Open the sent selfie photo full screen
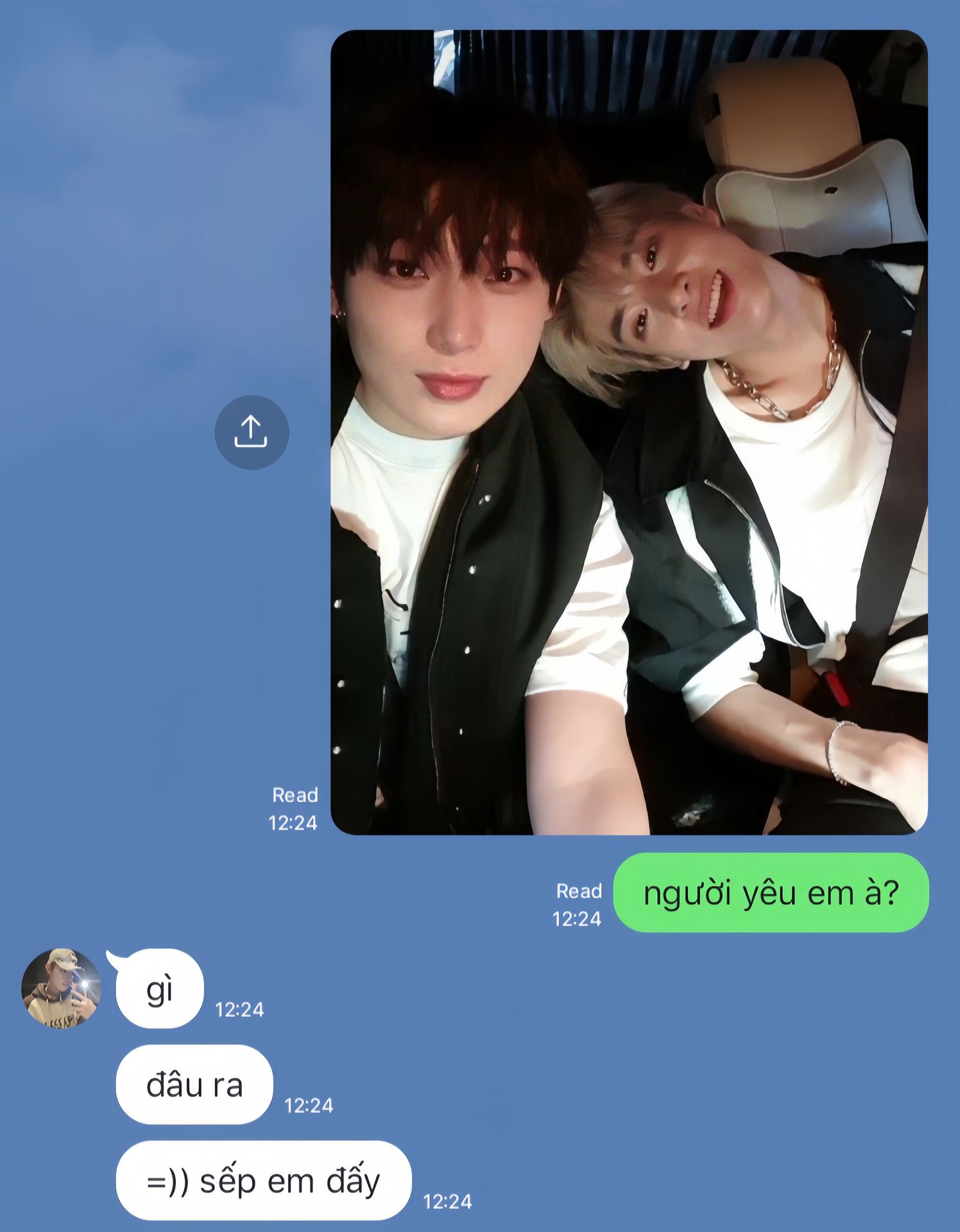The width and height of the screenshot is (960, 1232). (x=629, y=432)
